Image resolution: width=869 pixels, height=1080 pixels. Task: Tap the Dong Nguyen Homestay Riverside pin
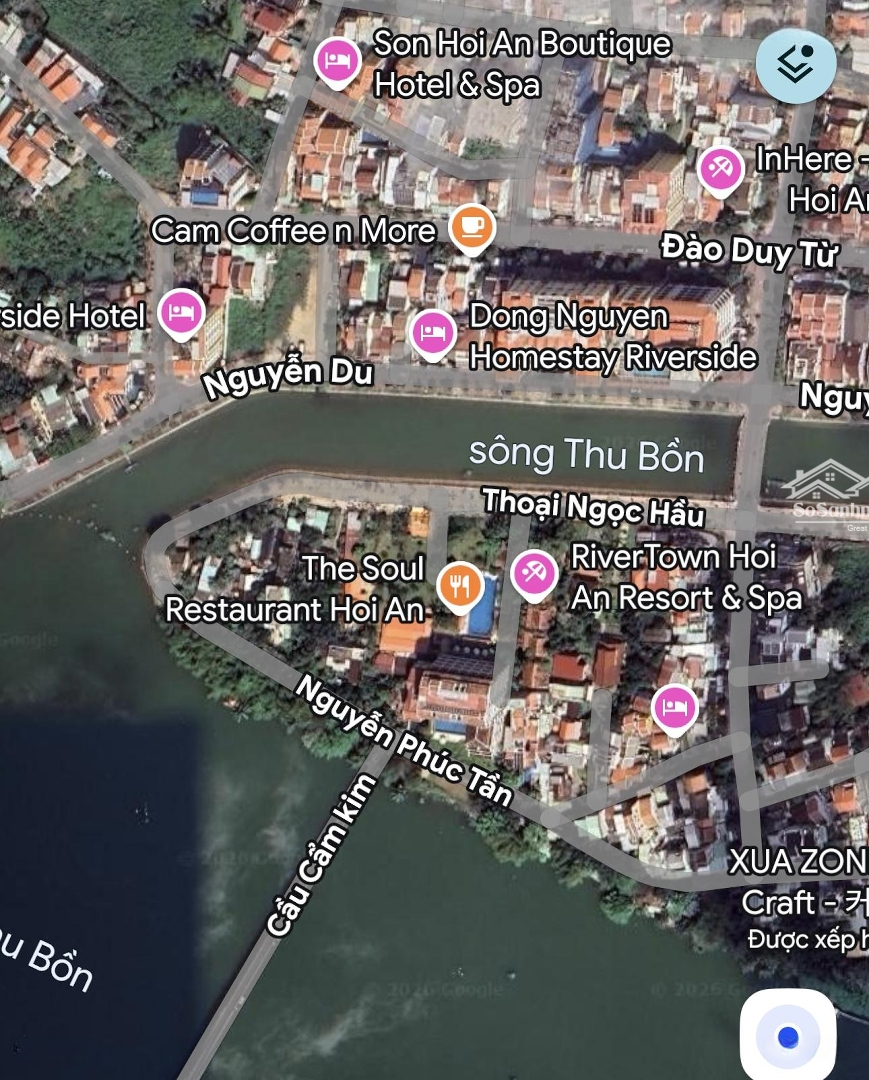(433, 332)
